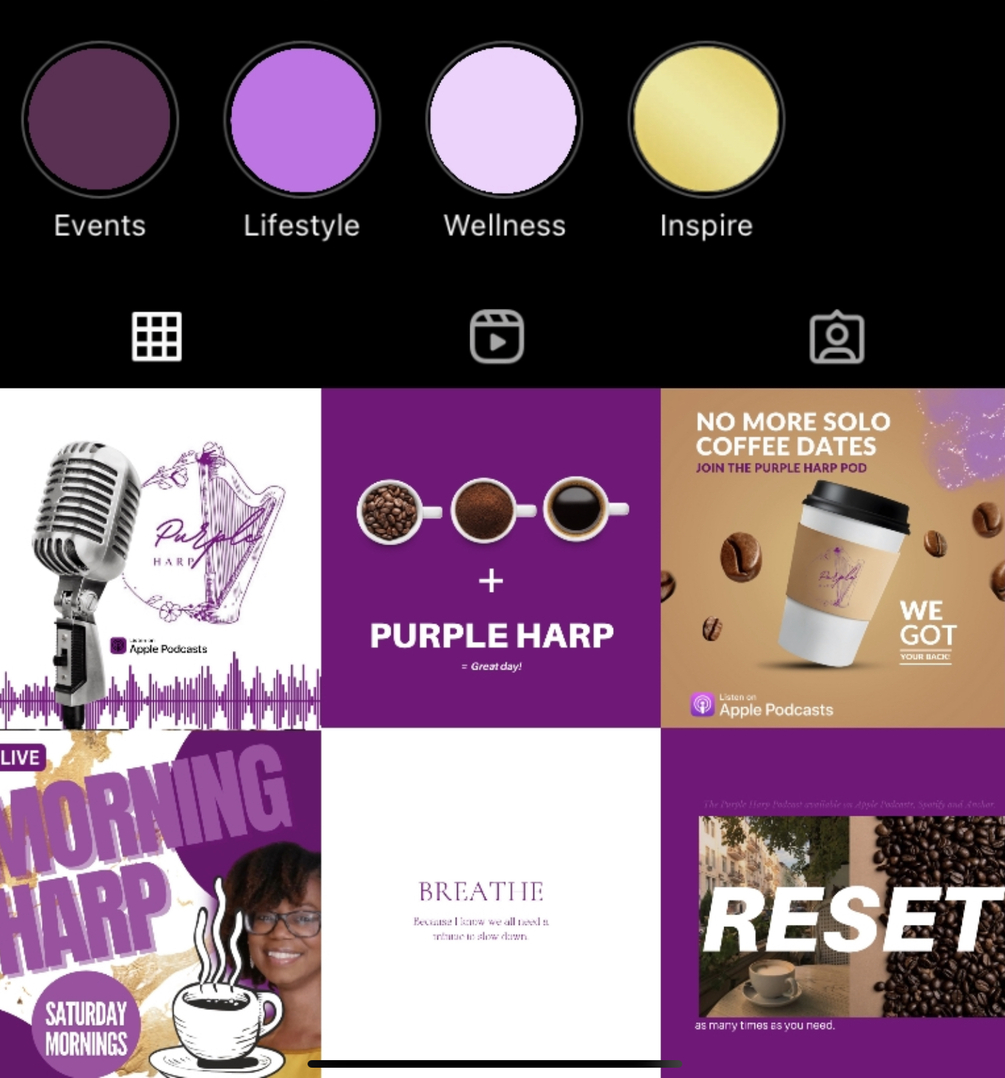Open the Morning Harp live post

(x=160, y=900)
